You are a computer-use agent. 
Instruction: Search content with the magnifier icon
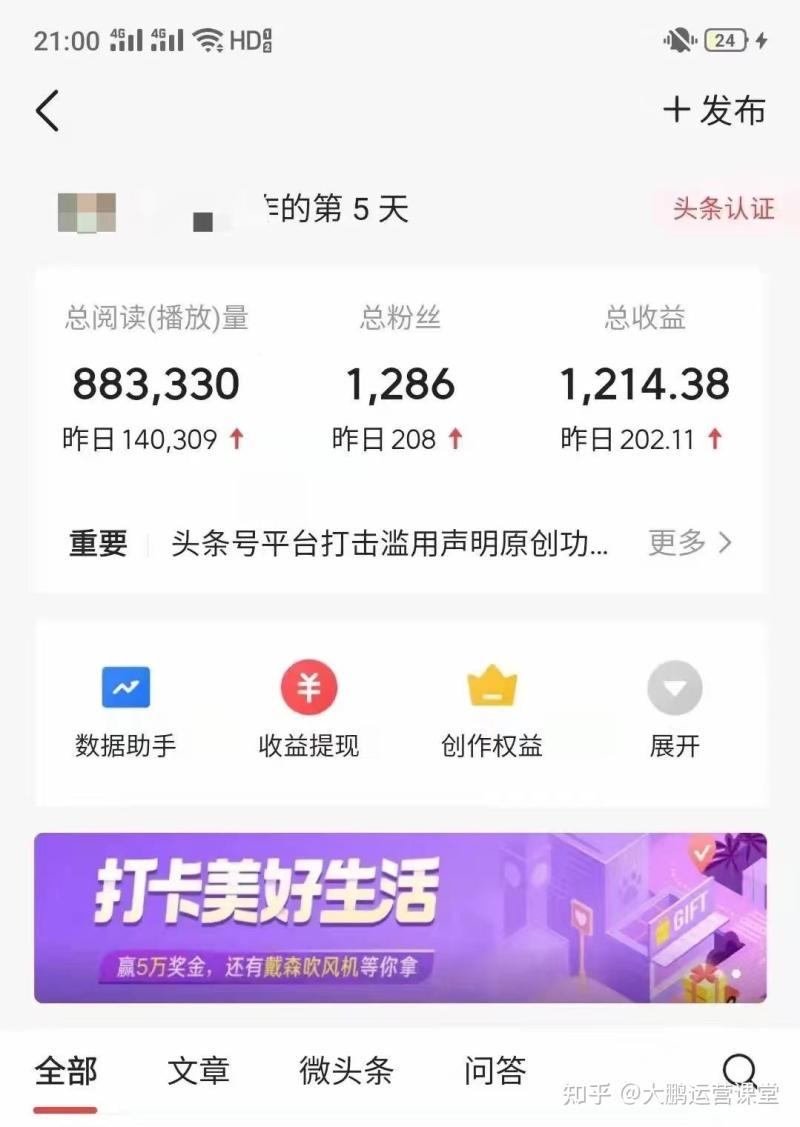coord(739,1070)
